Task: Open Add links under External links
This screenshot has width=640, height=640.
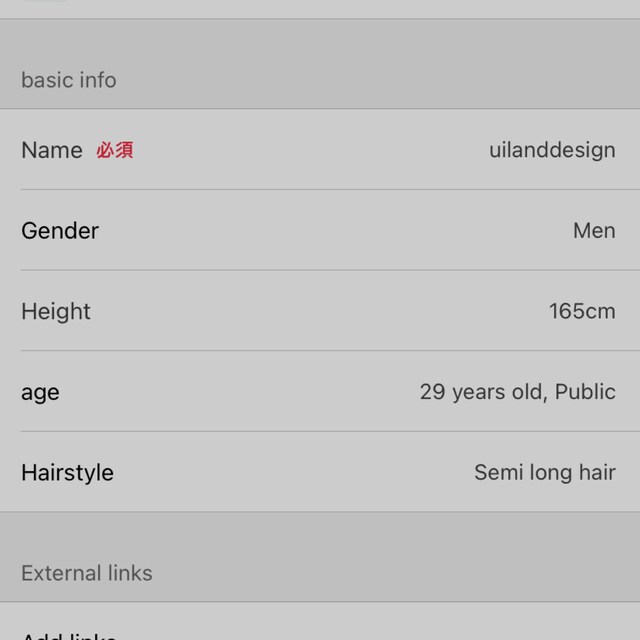Action: [x=70, y=634]
